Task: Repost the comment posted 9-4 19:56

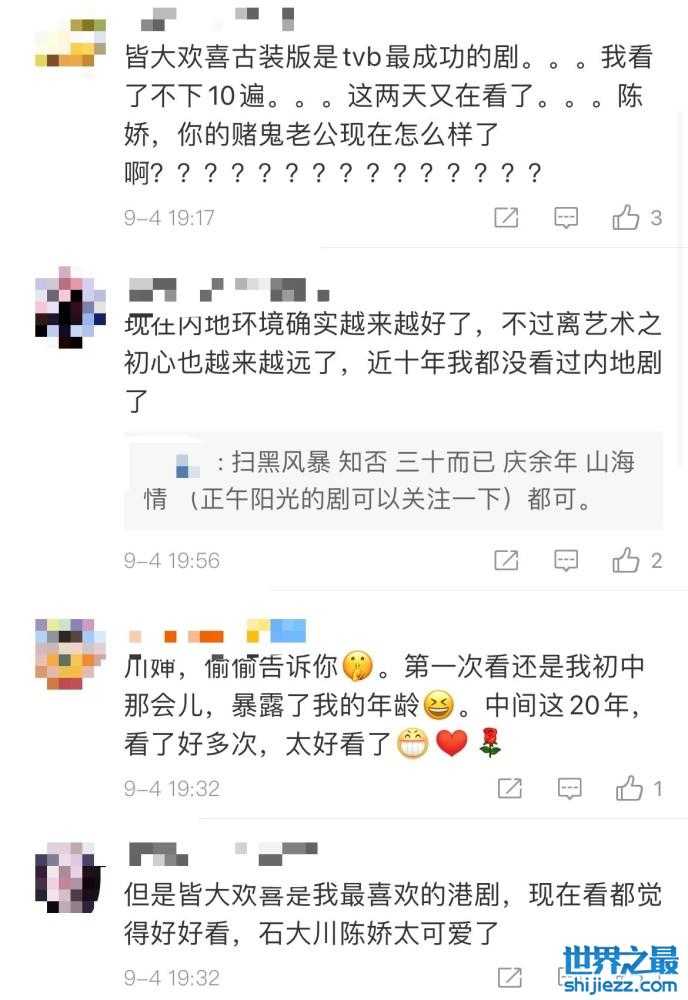Action: pyautogui.click(x=507, y=560)
